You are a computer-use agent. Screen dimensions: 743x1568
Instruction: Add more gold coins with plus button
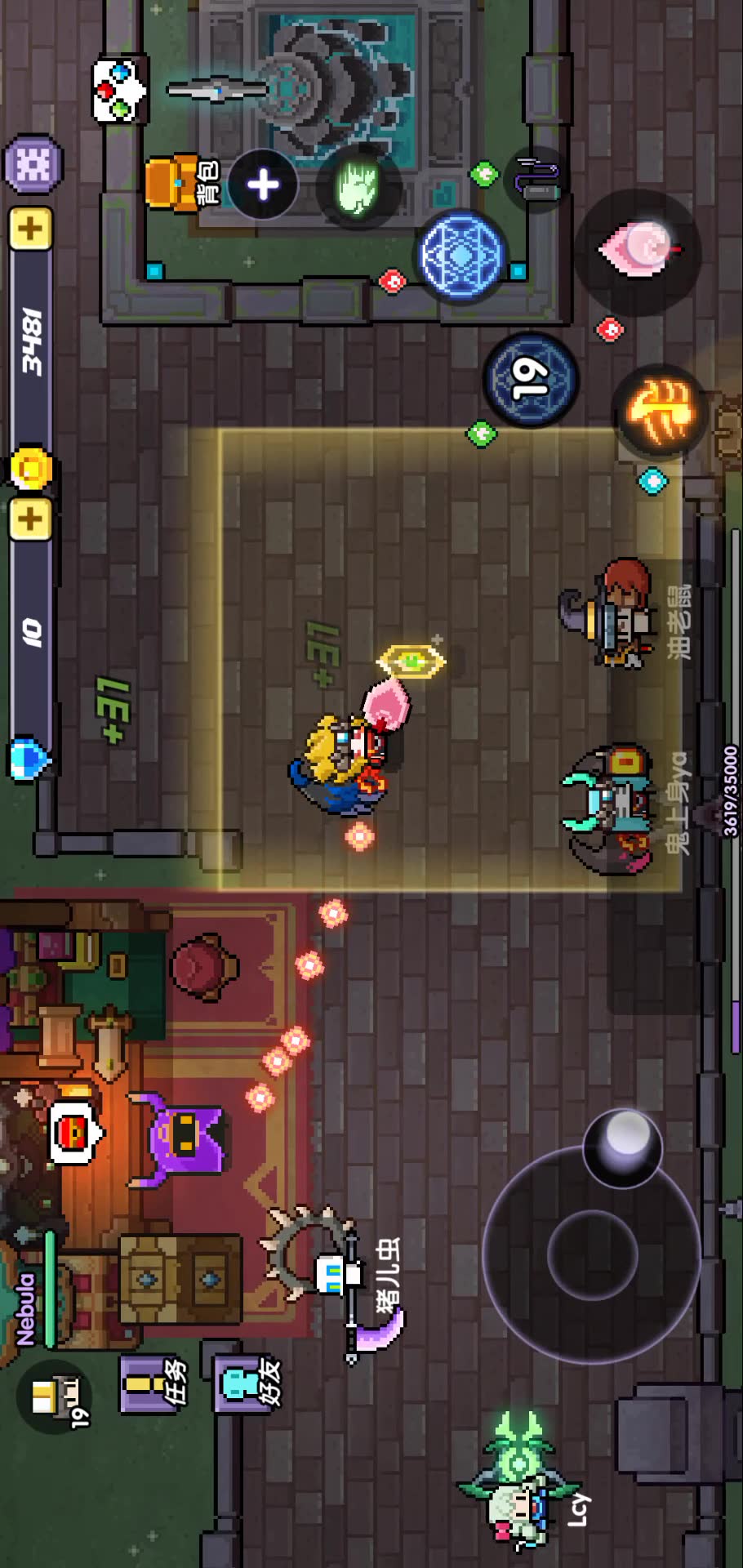30,228
